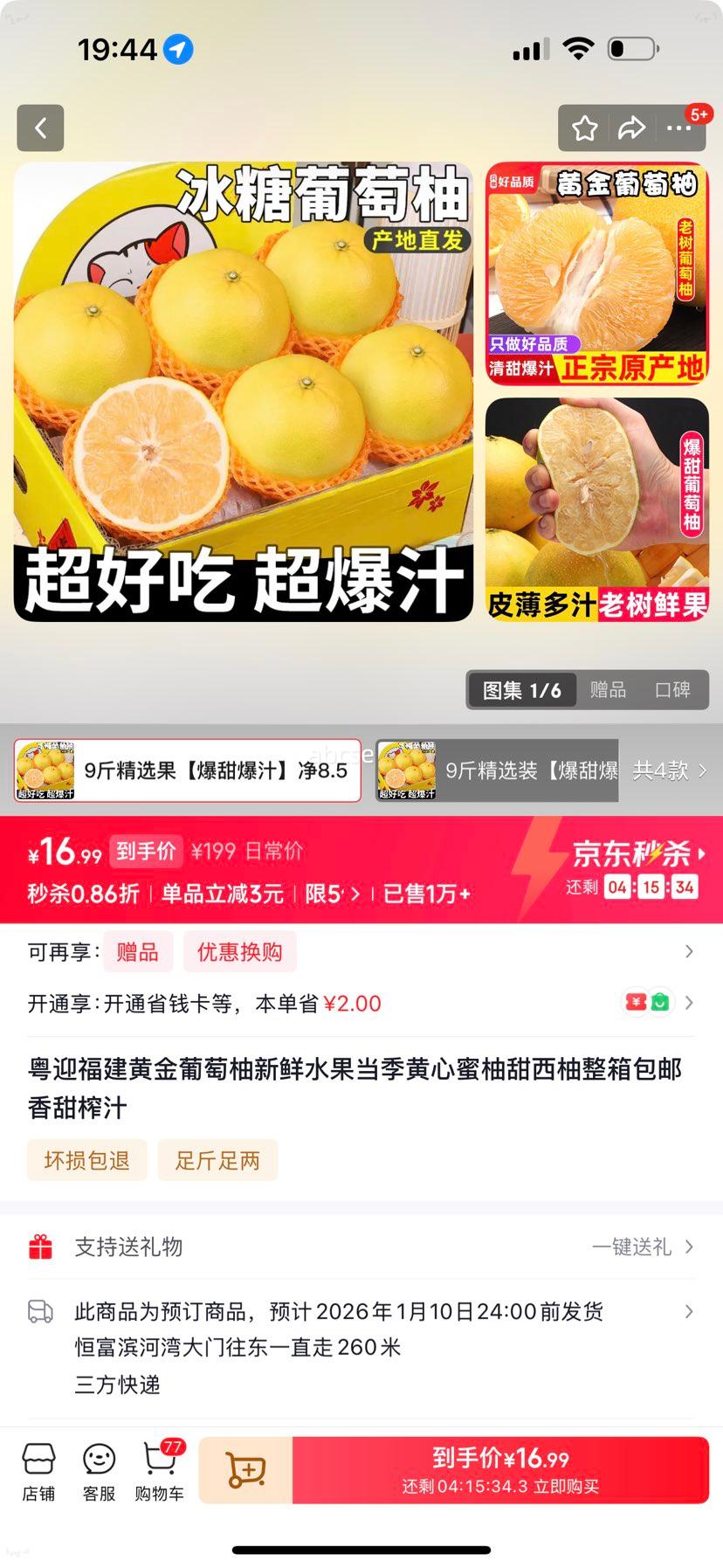Expand 共4款 to see all variants

670,770
